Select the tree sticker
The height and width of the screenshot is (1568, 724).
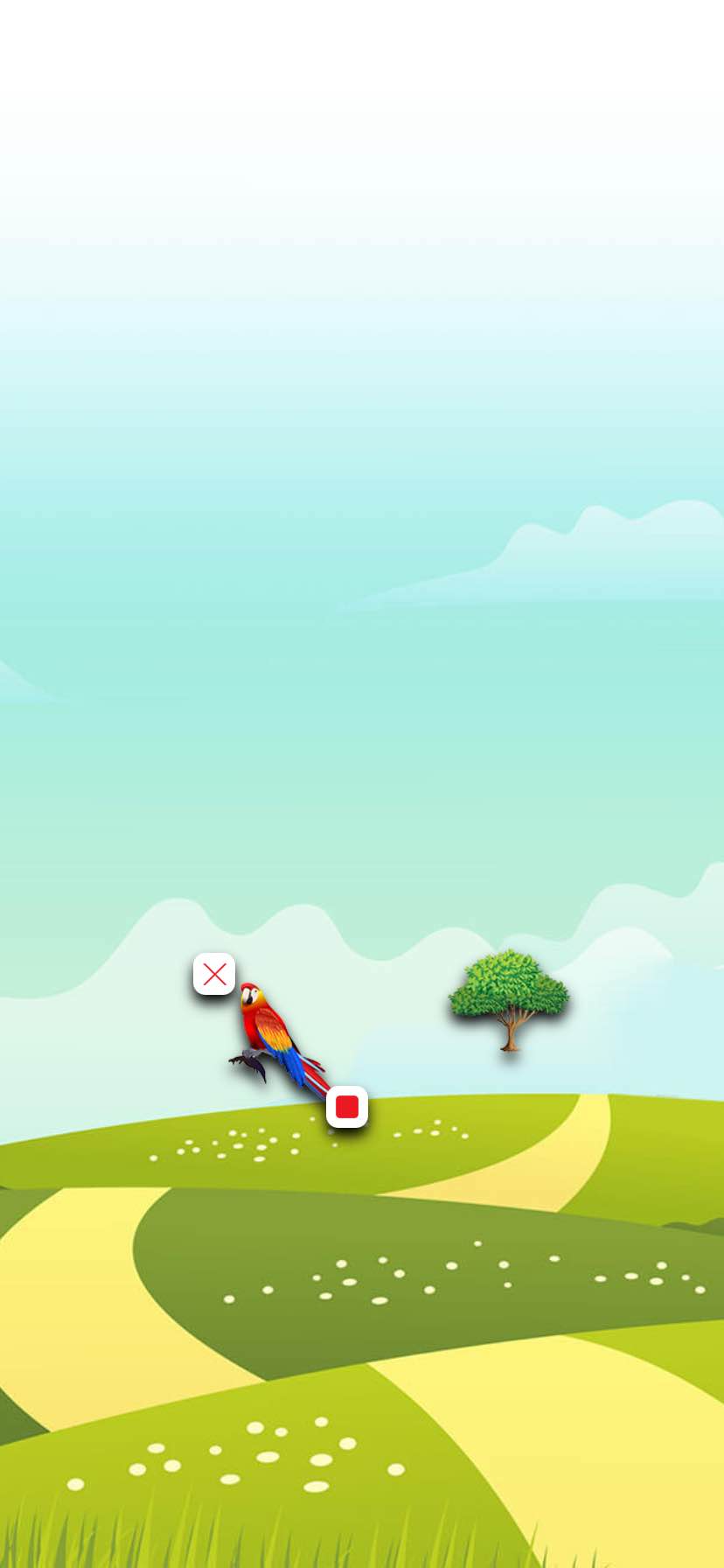click(509, 1000)
